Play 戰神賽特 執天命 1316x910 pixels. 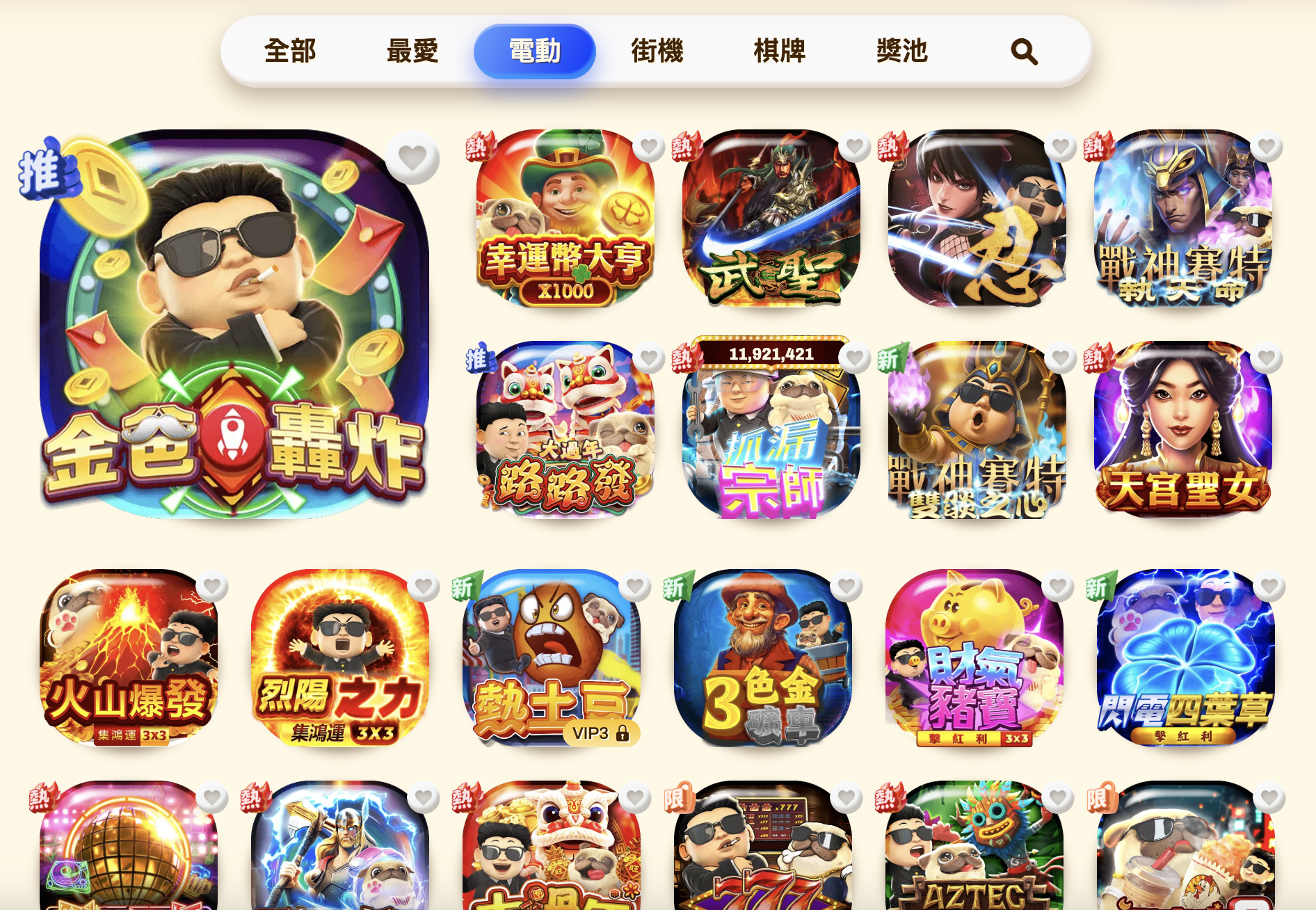pos(1182,218)
